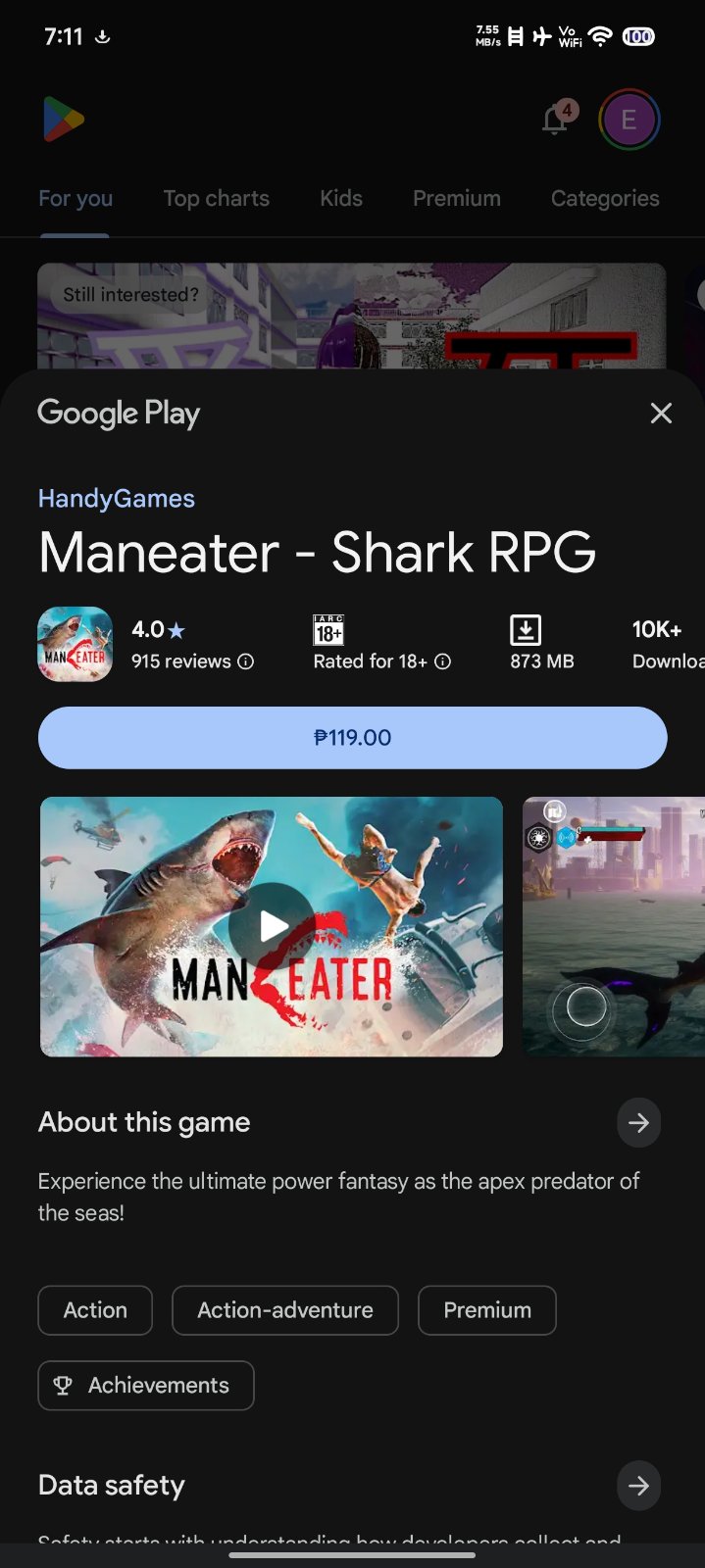Viewport: 705px width, 1568px height.
Task: Open About this game details arrow
Action: coord(638,1122)
